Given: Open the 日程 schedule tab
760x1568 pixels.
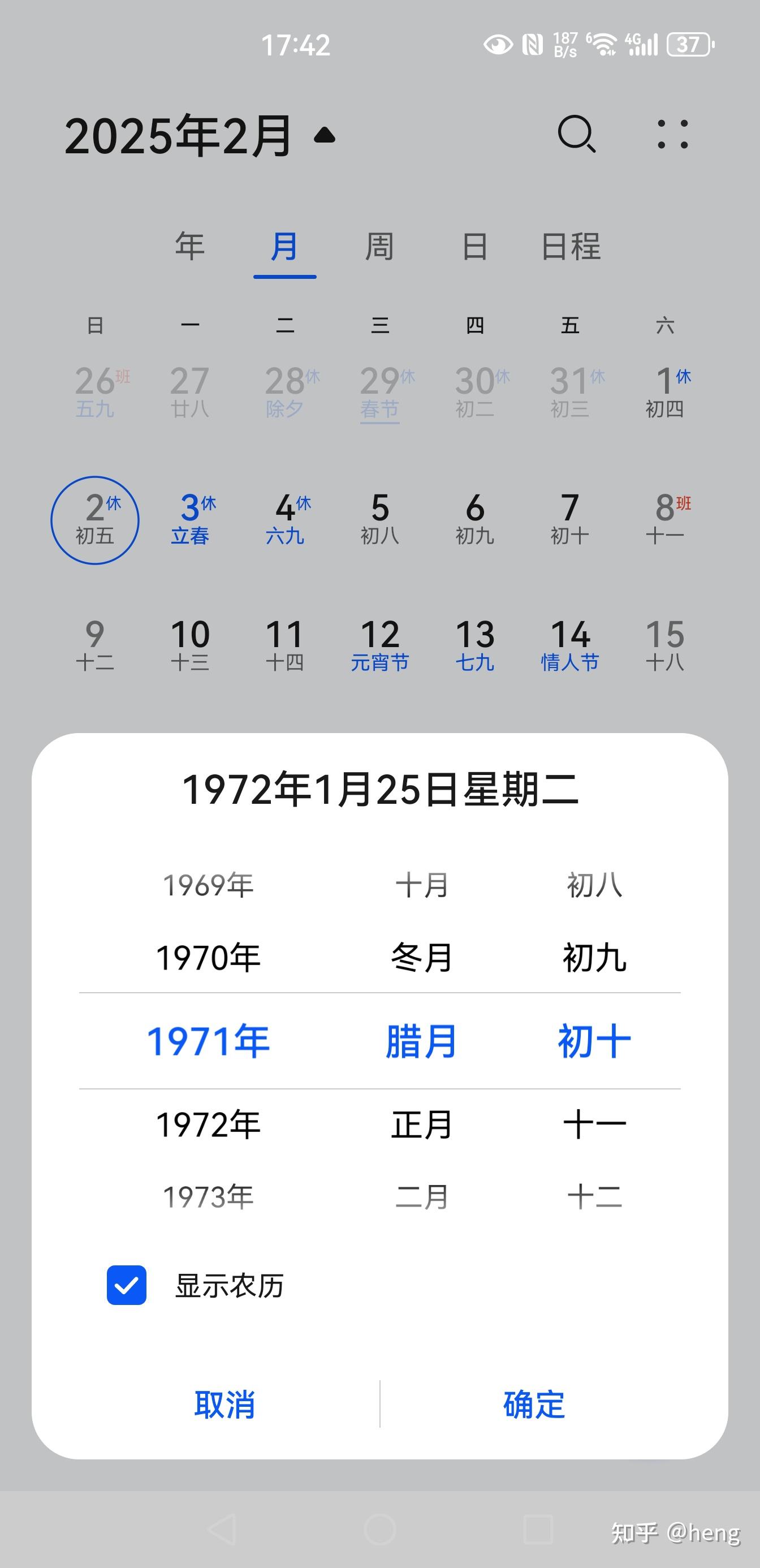Looking at the screenshot, I should (x=571, y=246).
